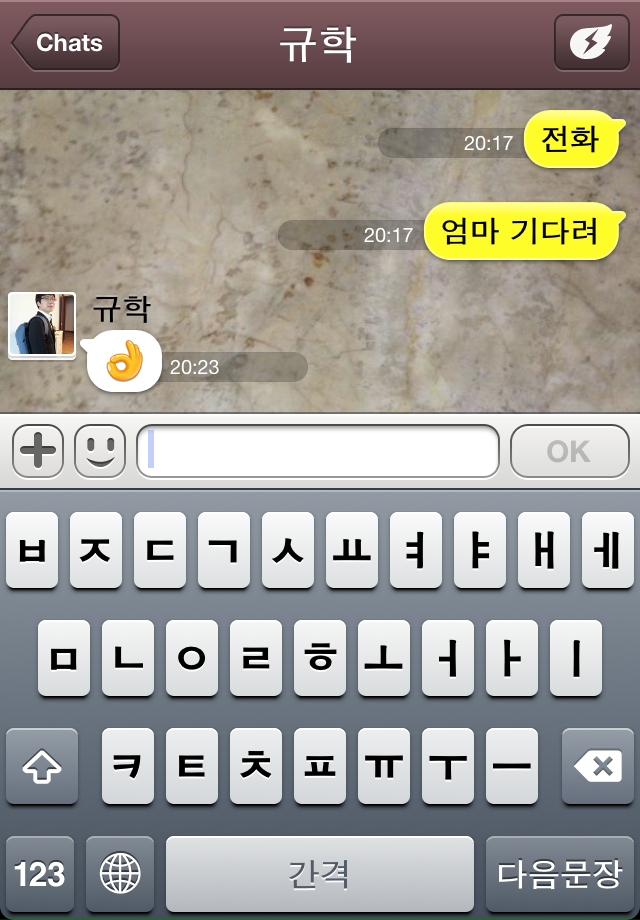
Task: Open the emoticon smiley picker
Action: click(100, 451)
